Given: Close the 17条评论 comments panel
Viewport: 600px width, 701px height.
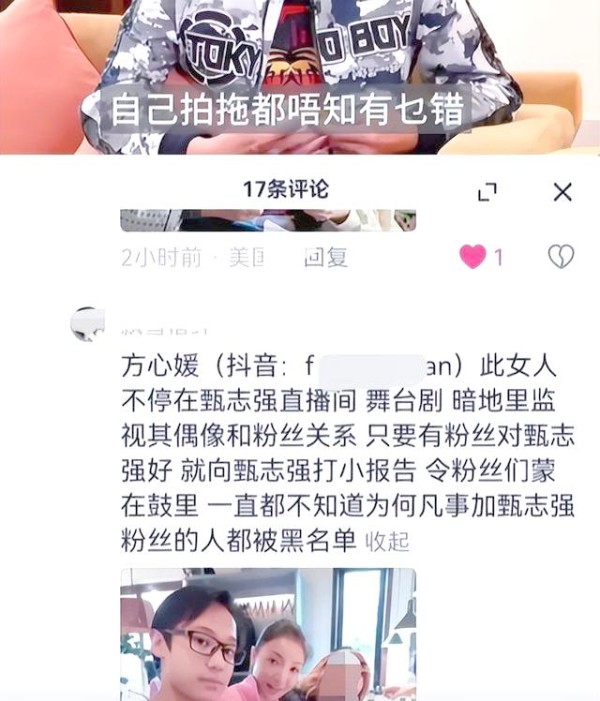Looking at the screenshot, I should click(x=562, y=192).
